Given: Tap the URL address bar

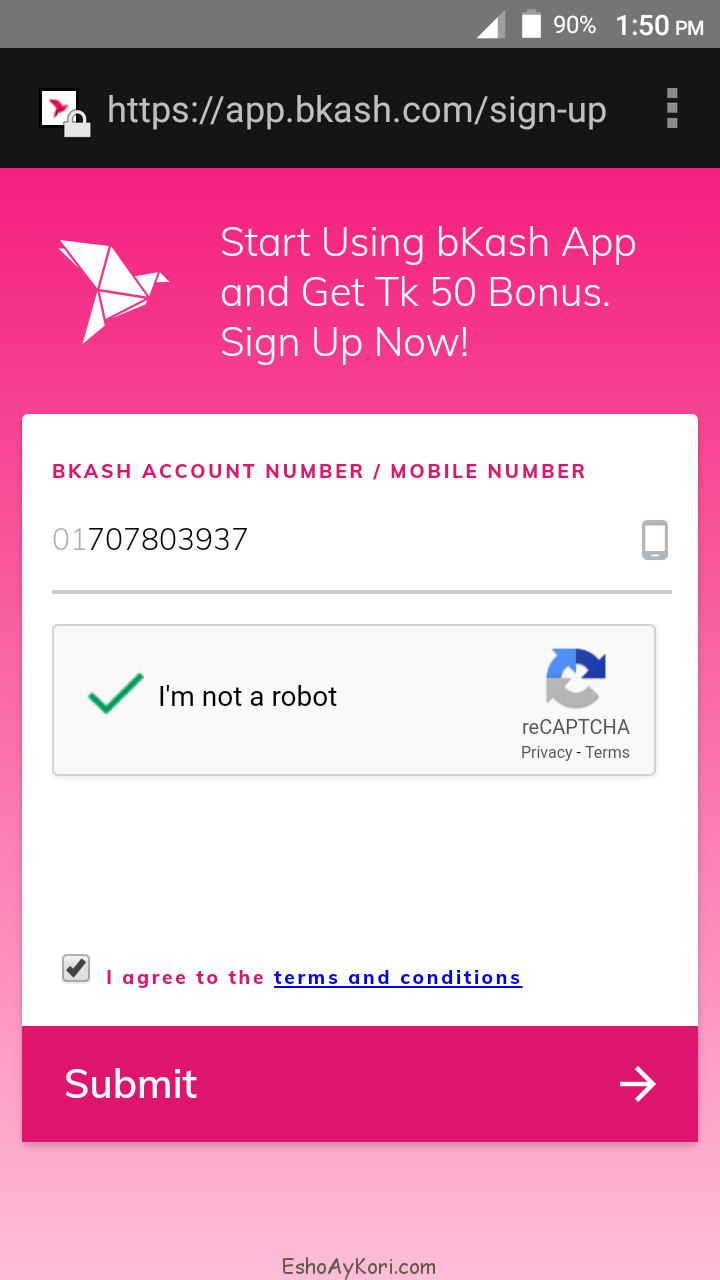Looking at the screenshot, I should [356, 110].
